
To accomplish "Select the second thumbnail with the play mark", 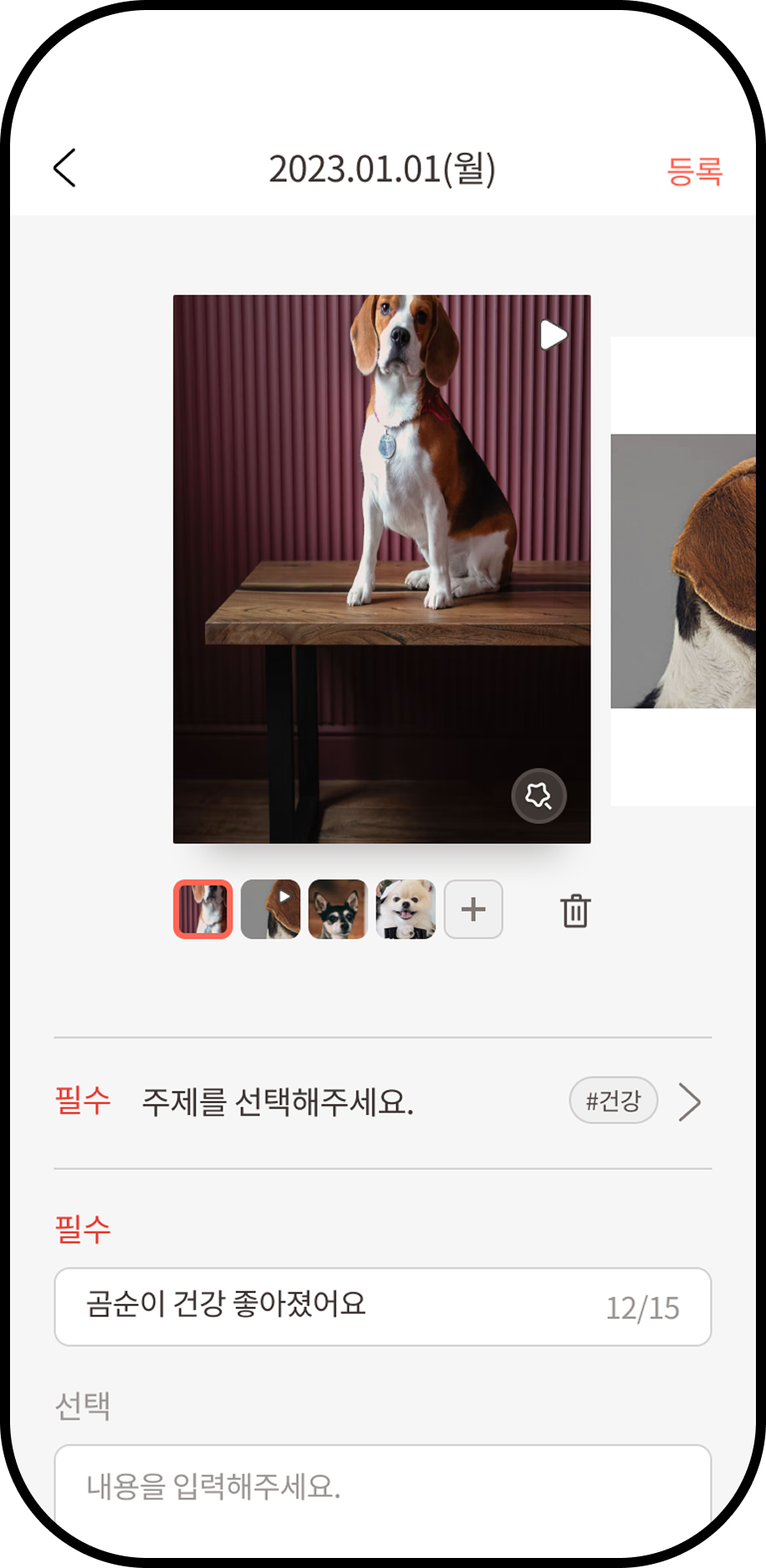I will click(271, 909).
